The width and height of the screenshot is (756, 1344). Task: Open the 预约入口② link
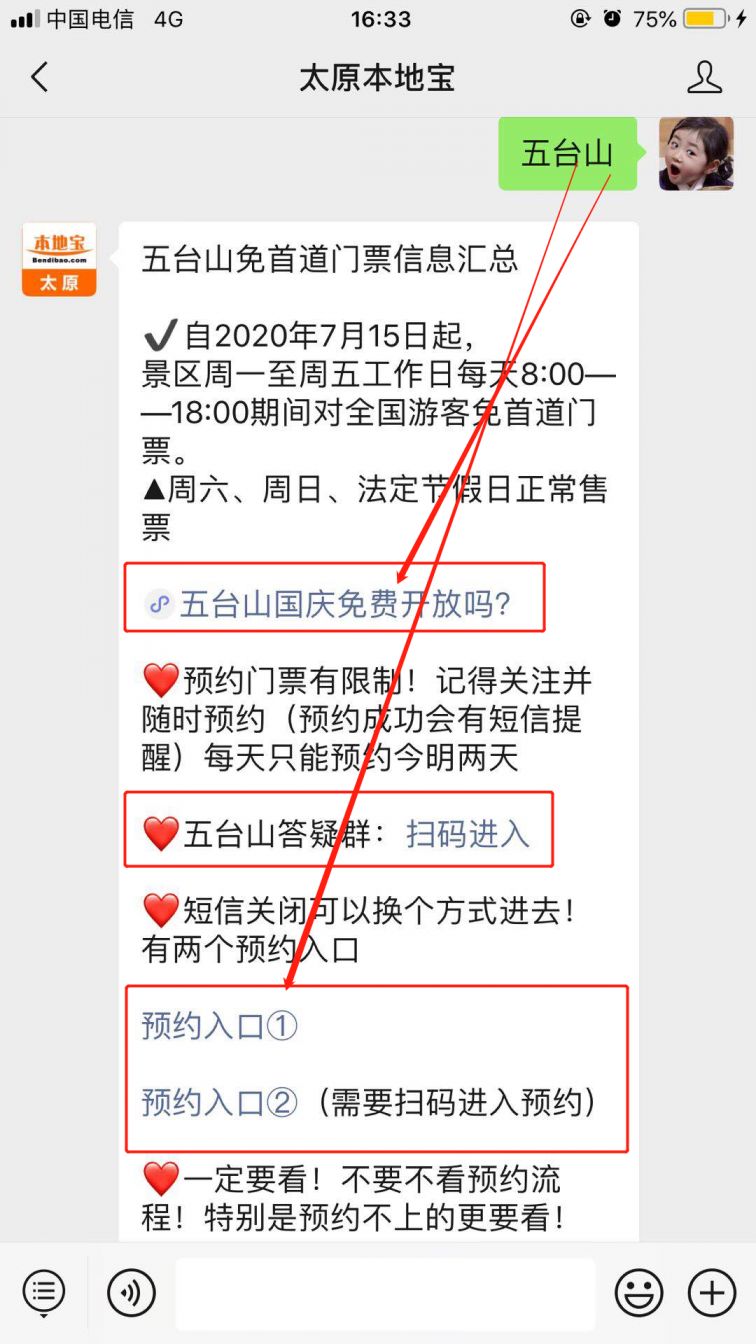pyautogui.click(x=220, y=1102)
